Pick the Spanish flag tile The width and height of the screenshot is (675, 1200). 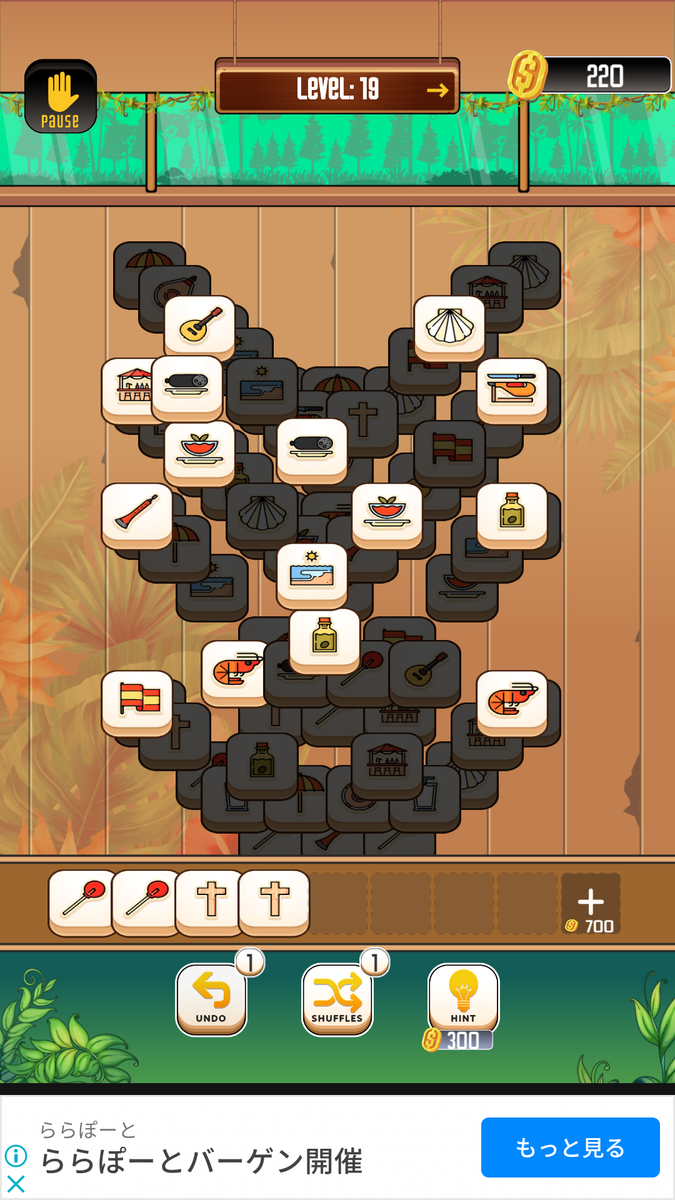click(137, 701)
